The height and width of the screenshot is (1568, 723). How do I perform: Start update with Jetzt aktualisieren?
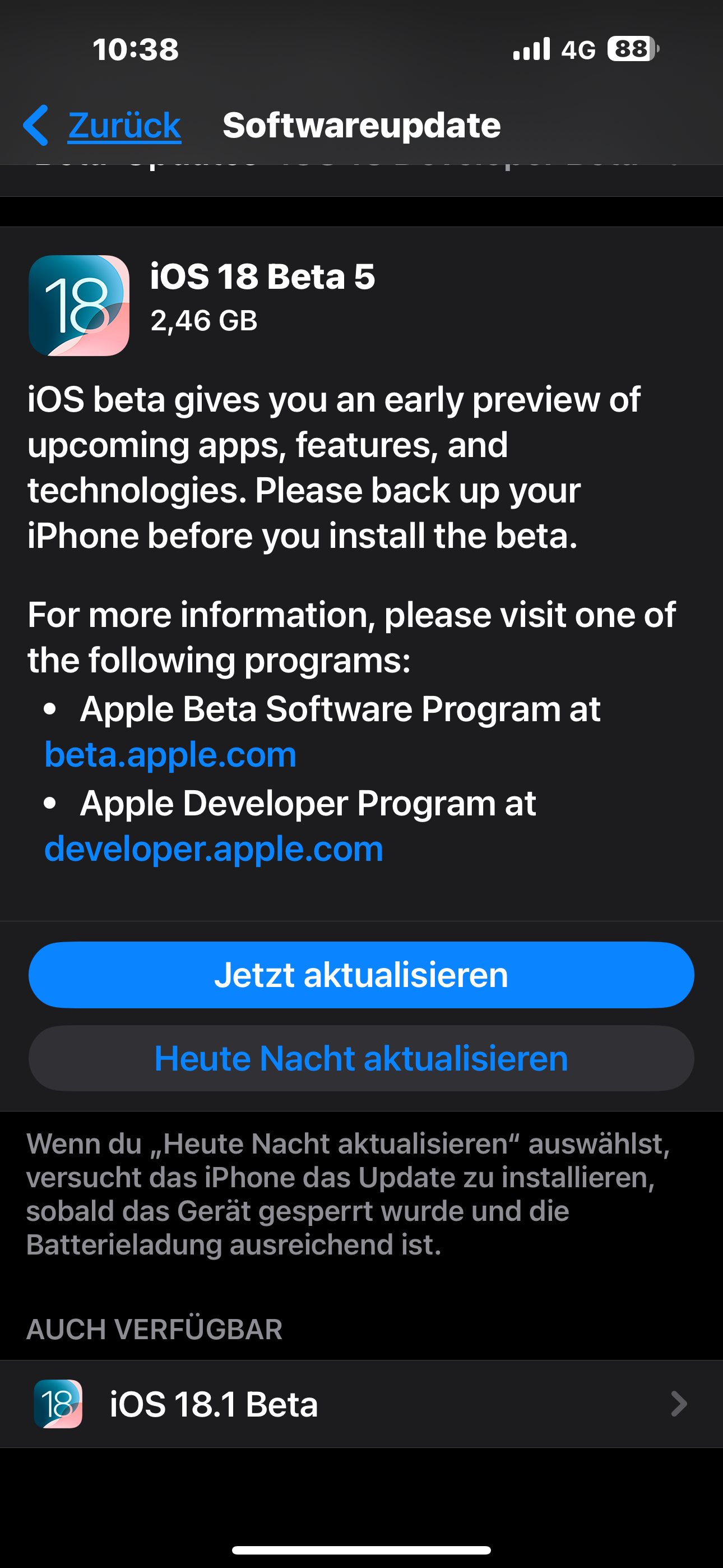[x=361, y=975]
